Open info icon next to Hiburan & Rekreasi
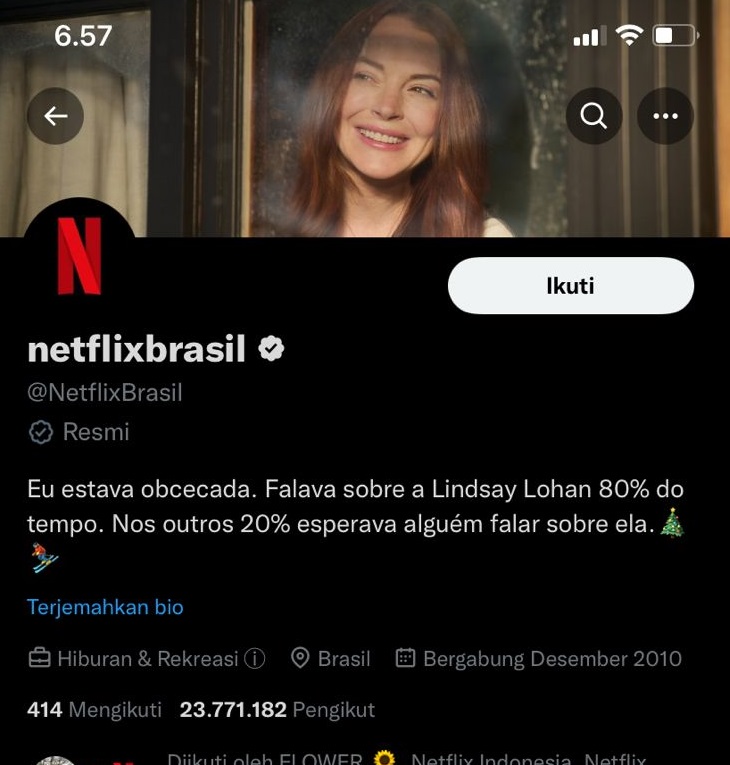730x765 pixels. click(x=255, y=659)
